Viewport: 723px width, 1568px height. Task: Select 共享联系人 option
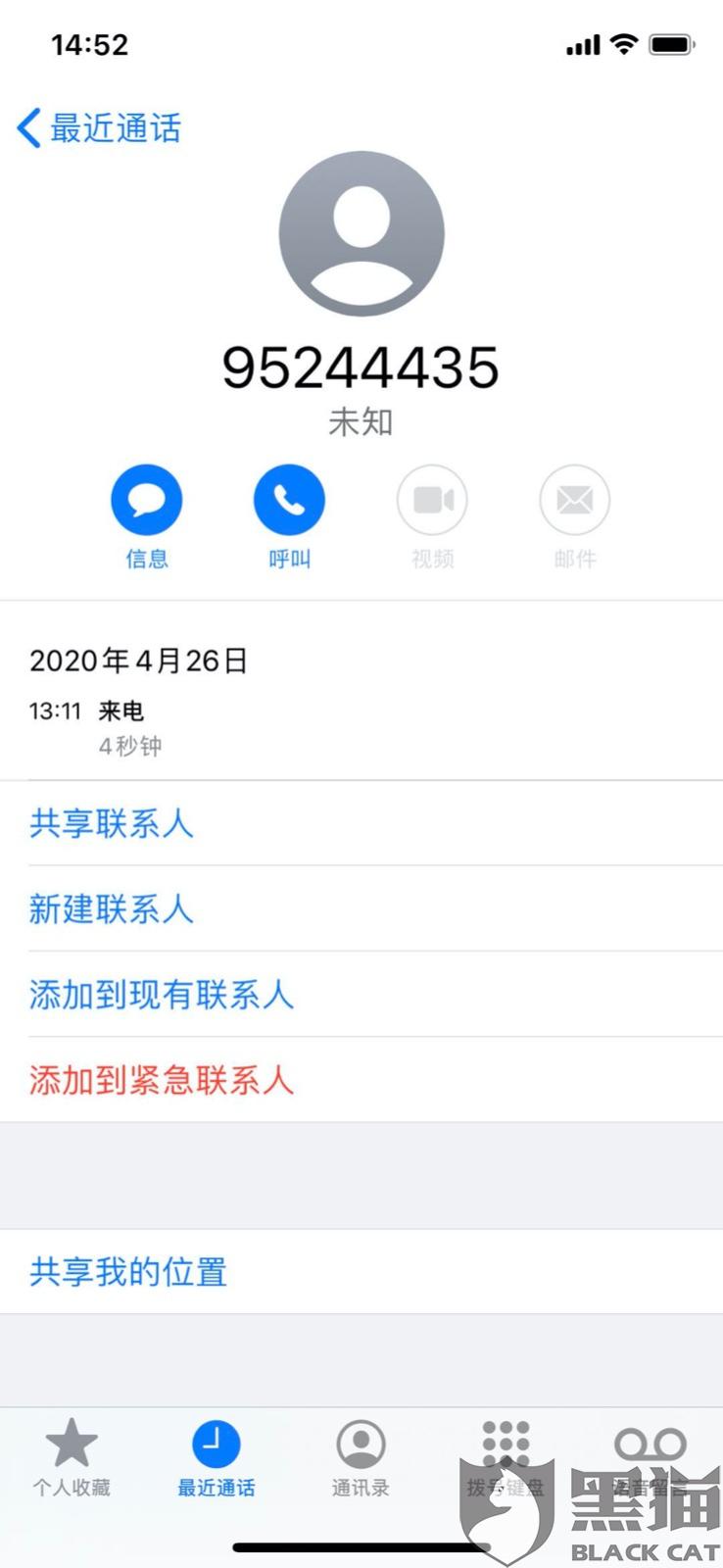coord(112,823)
